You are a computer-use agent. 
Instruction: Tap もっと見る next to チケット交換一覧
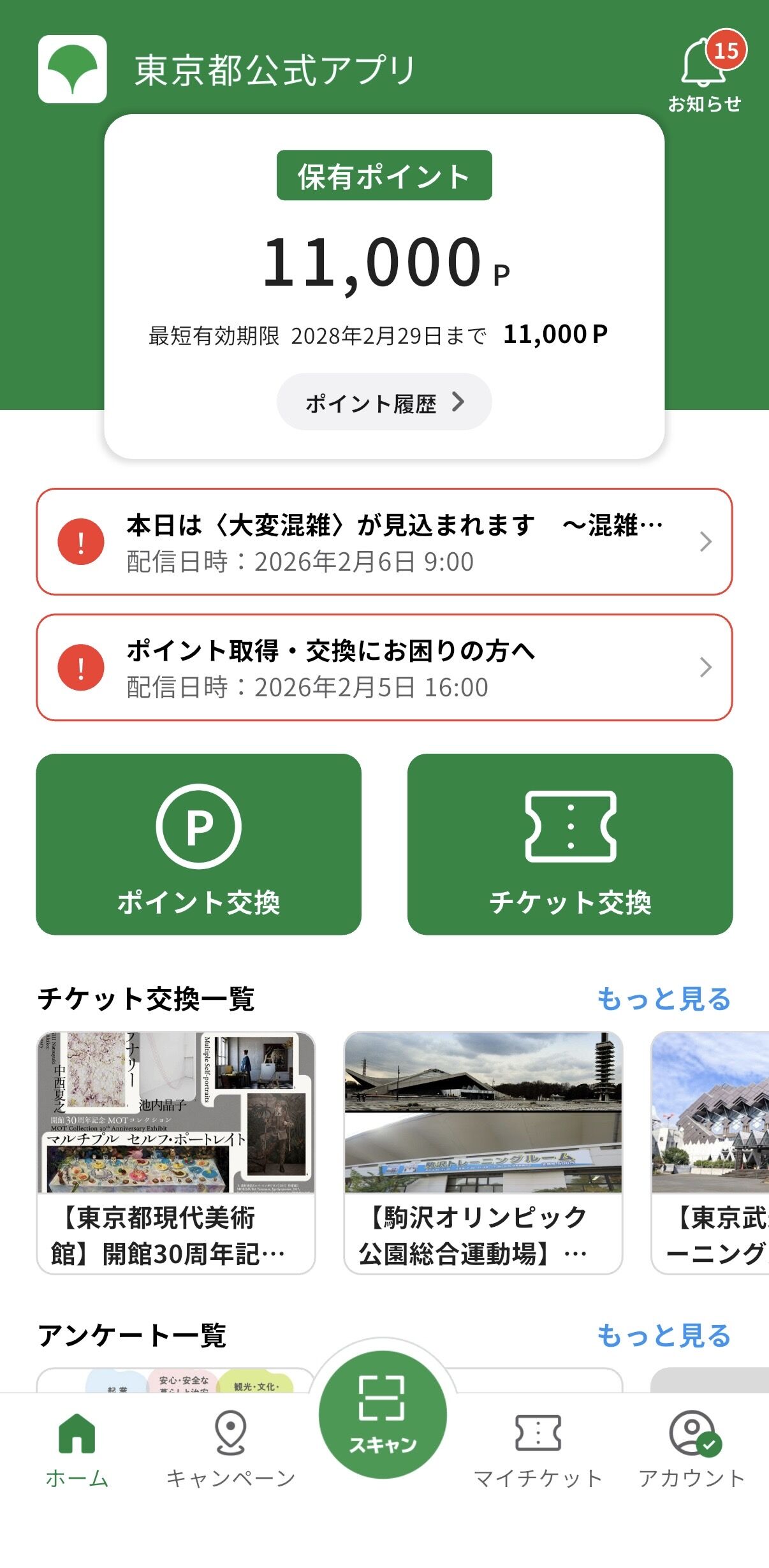click(664, 999)
